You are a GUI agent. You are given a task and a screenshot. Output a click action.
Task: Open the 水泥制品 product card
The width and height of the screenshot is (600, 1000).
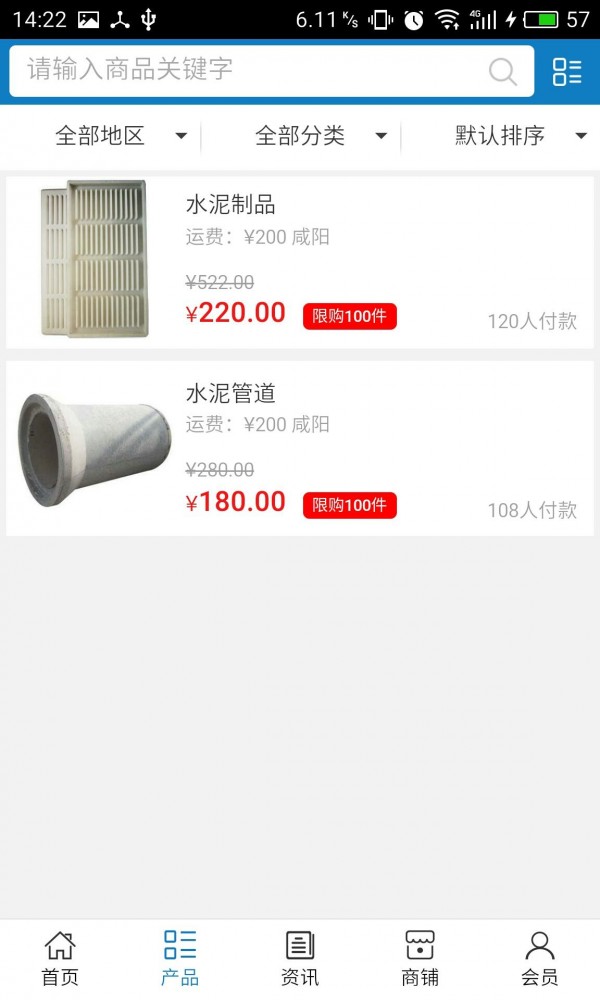(300, 262)
